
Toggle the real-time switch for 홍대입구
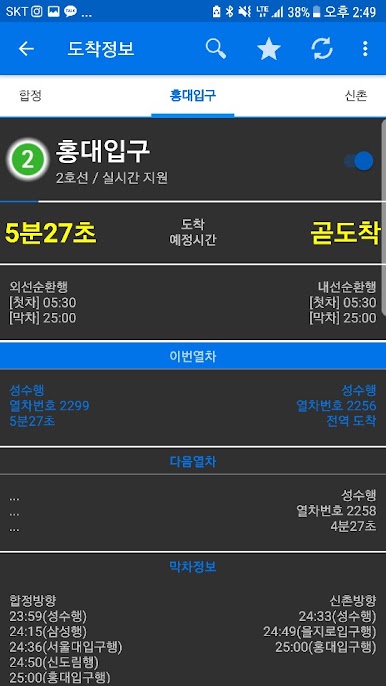pos(358,161)
